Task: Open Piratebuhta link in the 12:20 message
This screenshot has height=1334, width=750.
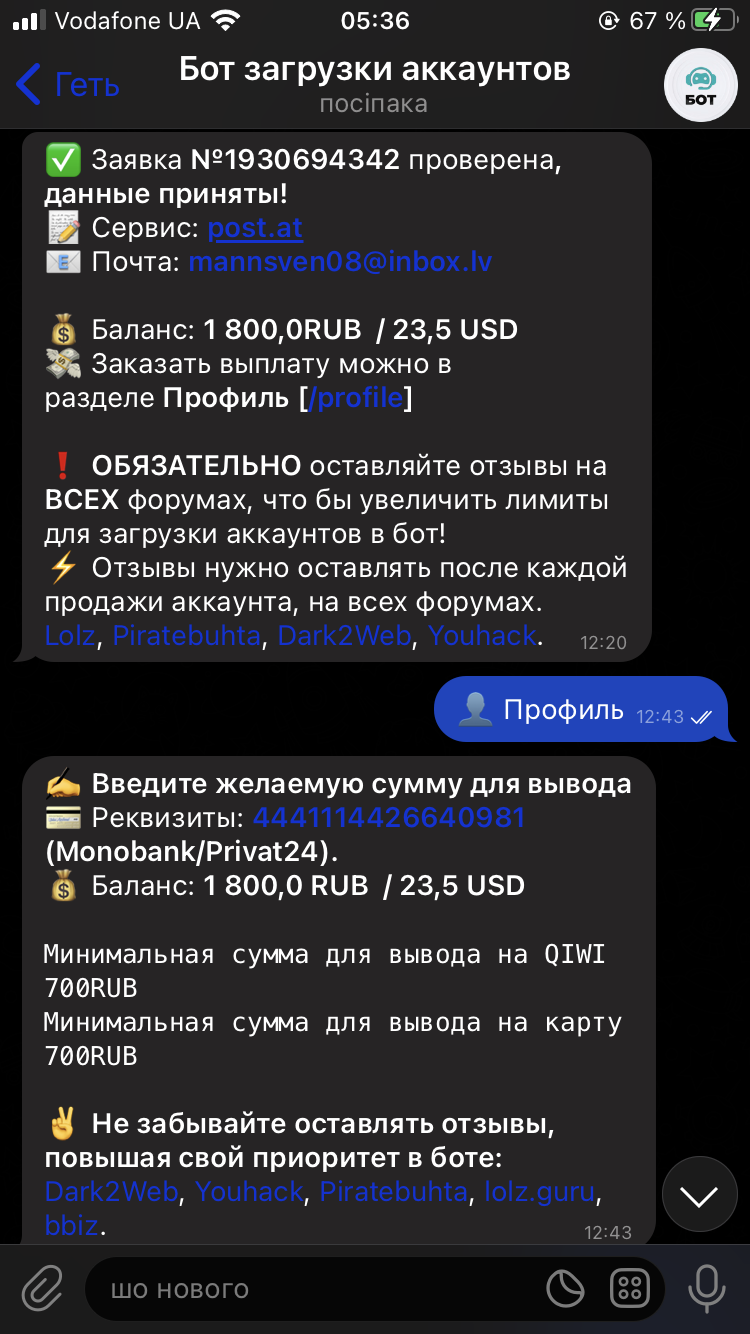Action: click(186, 635)
